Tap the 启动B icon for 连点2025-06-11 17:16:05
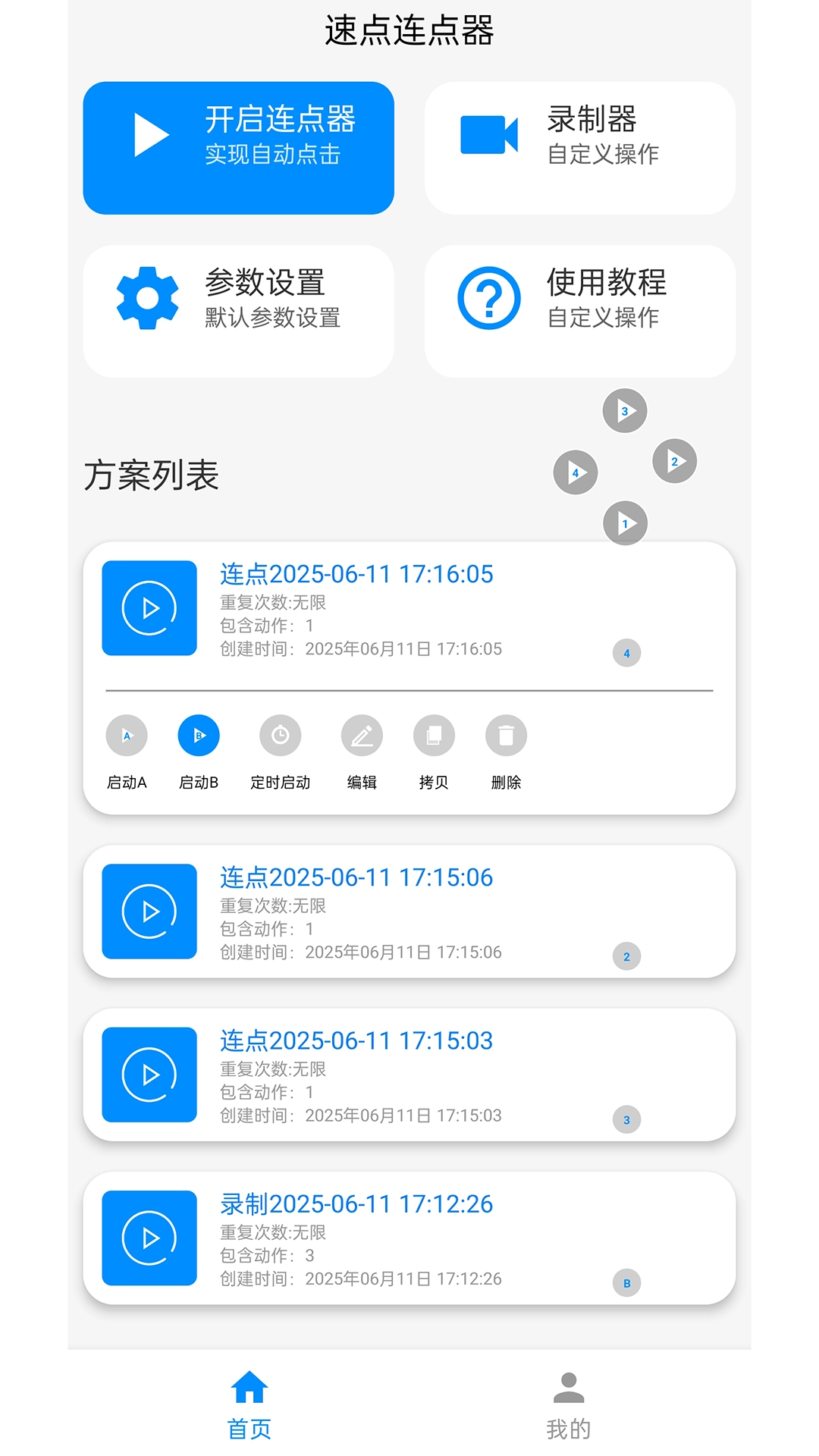 tap(198, 735)
